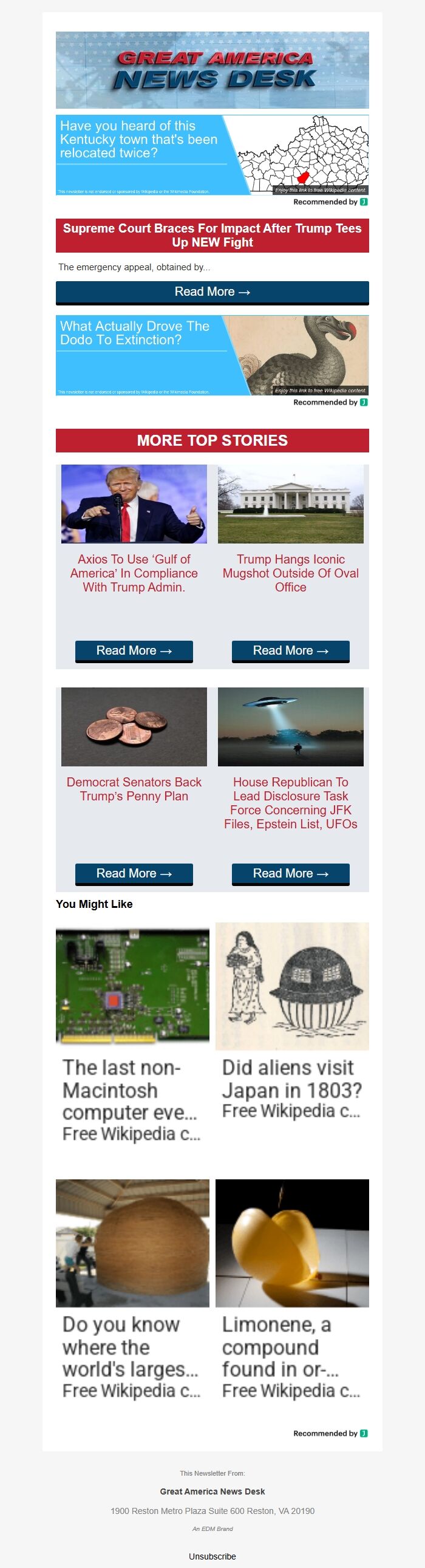This screenshot has height=1568, width=425.
Task: Open the Limonene compound card
Action: click(x=291, y=1290)
